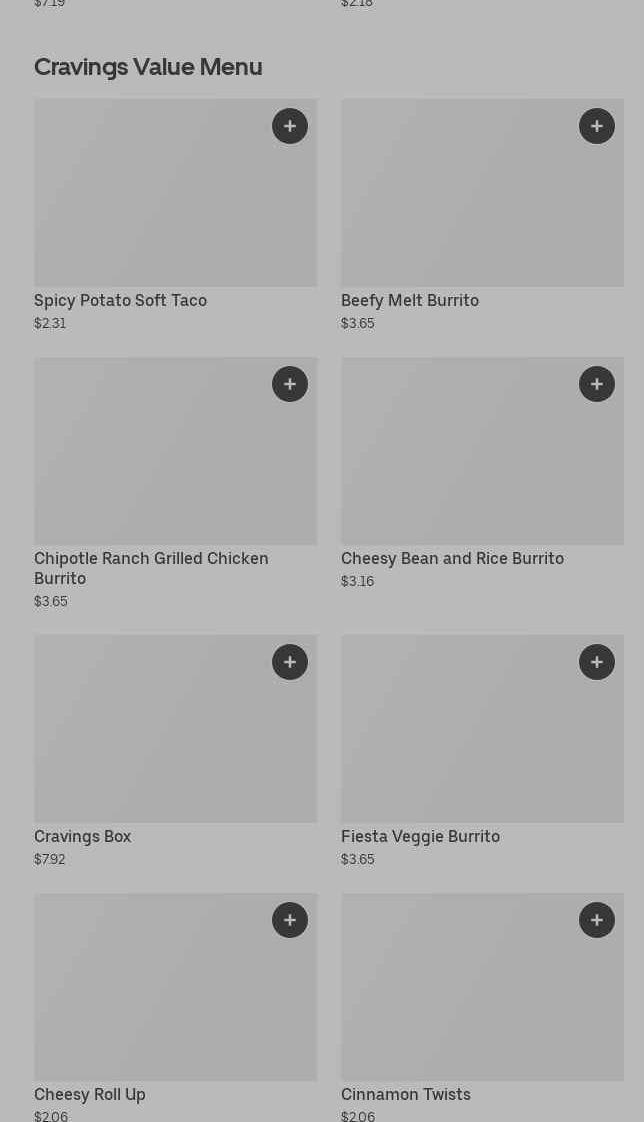Add Spicy Potato Soft Taco to cart
644x1122 pixels.
[x=290, y=126]
